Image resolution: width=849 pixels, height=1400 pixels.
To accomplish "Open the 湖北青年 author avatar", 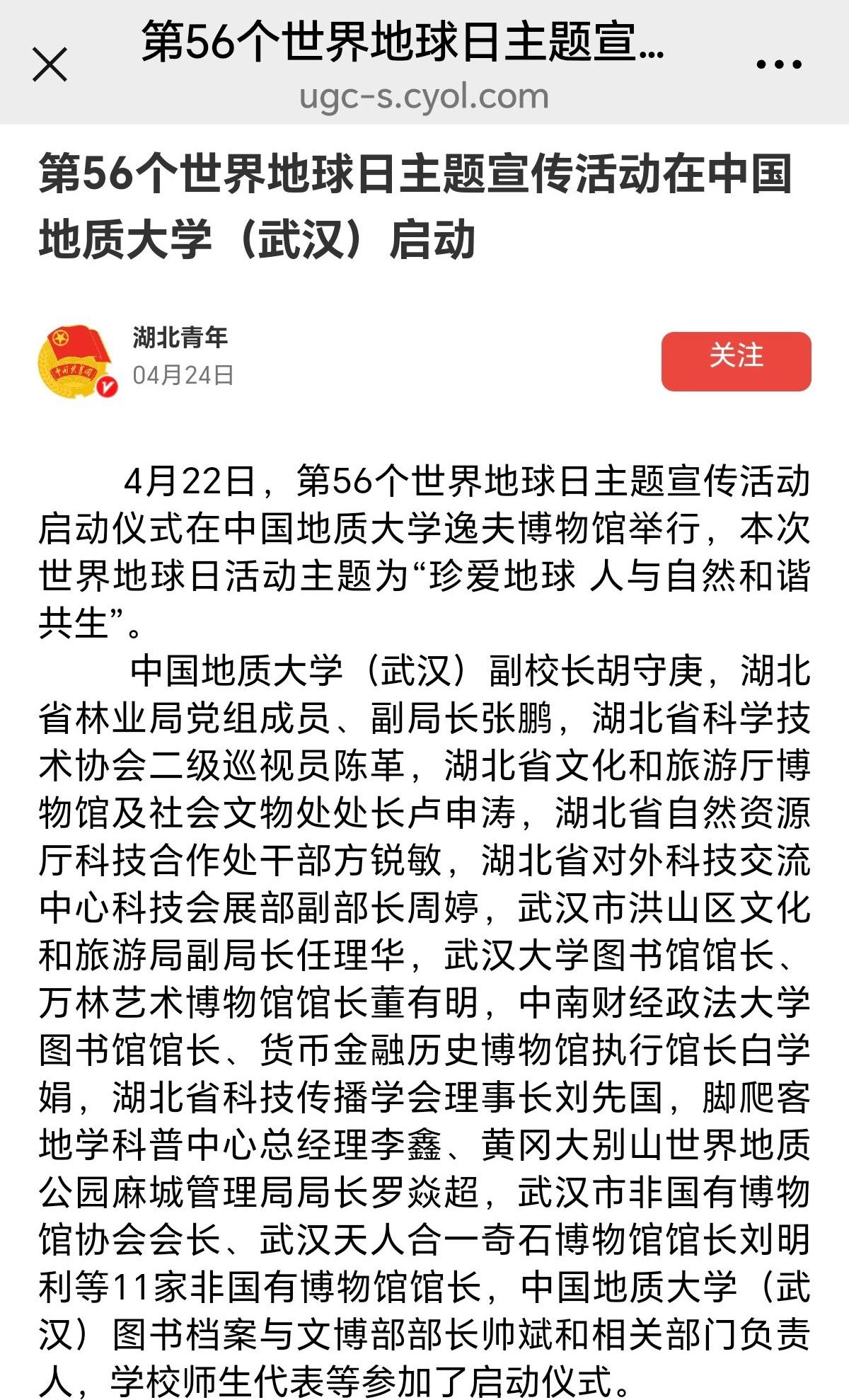I will point(78,361).
